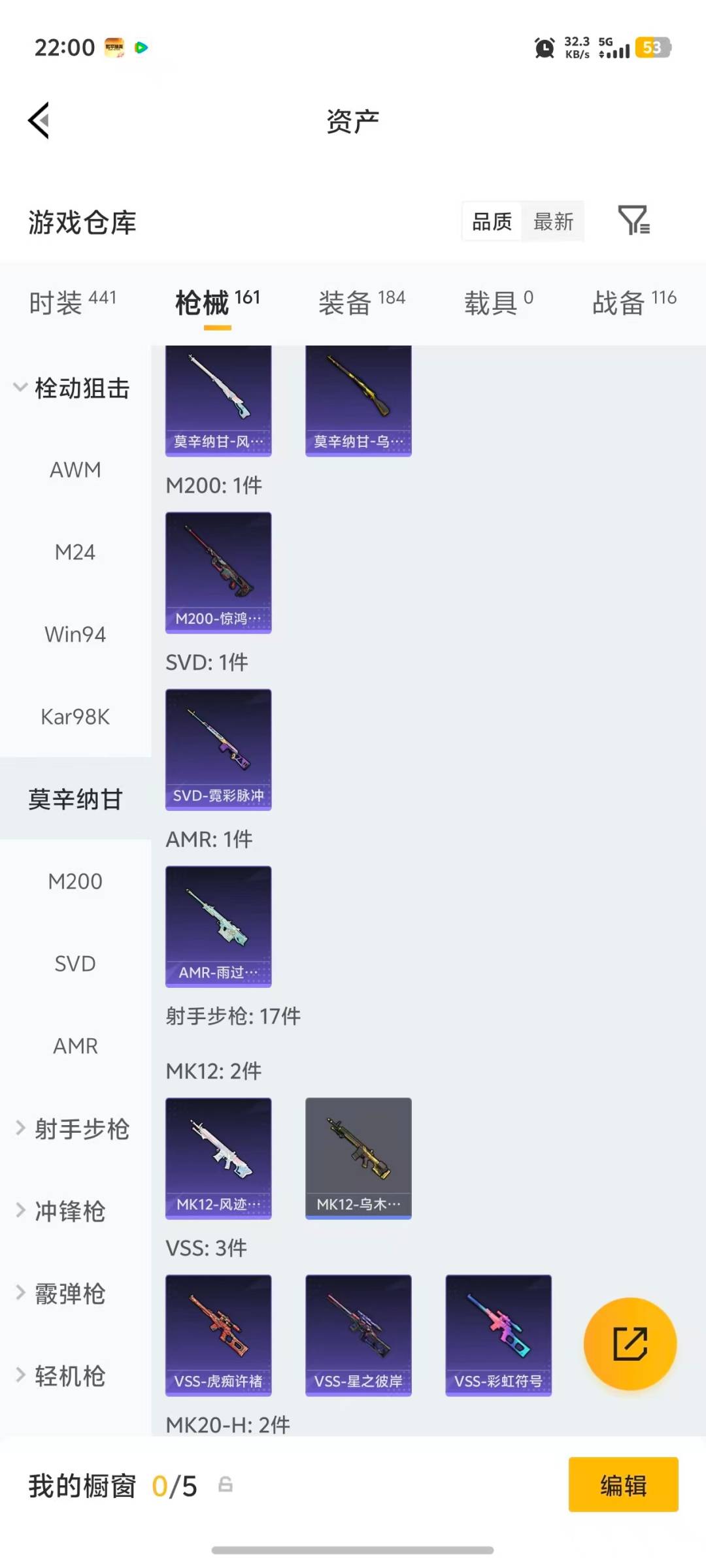Select AWM in the sidebar list
The image size is (706, 1568).
point(75,470)
